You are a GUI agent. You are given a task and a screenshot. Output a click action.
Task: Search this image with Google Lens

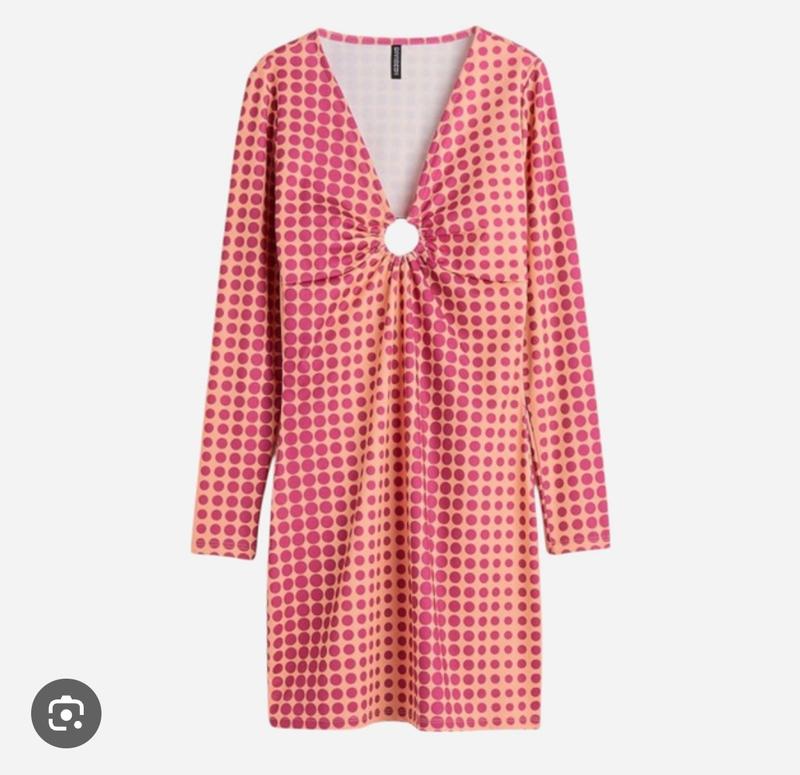[66, 713]
